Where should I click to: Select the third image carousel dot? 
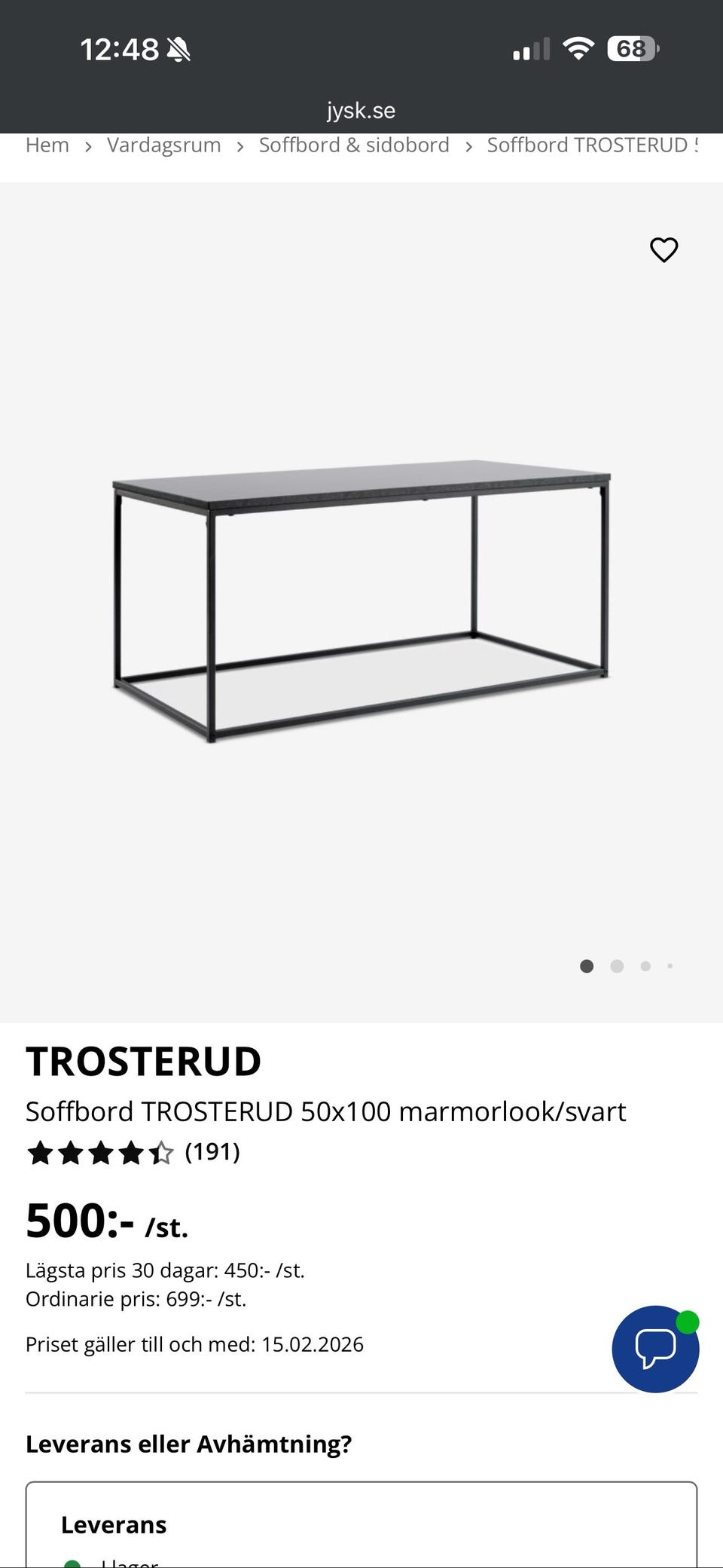[x=645, y=965]
